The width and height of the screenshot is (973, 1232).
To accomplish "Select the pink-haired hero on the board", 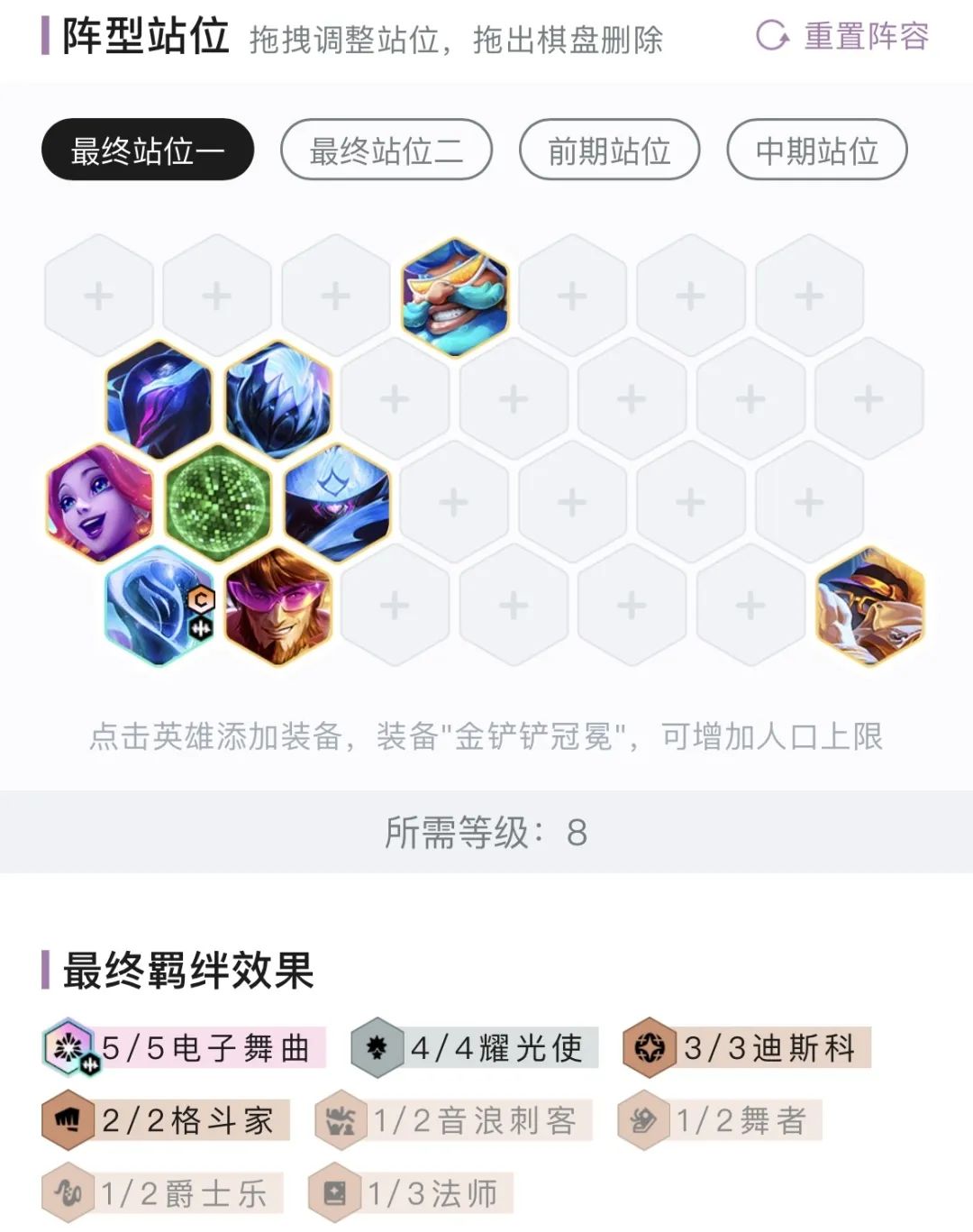I will (99, 502).
